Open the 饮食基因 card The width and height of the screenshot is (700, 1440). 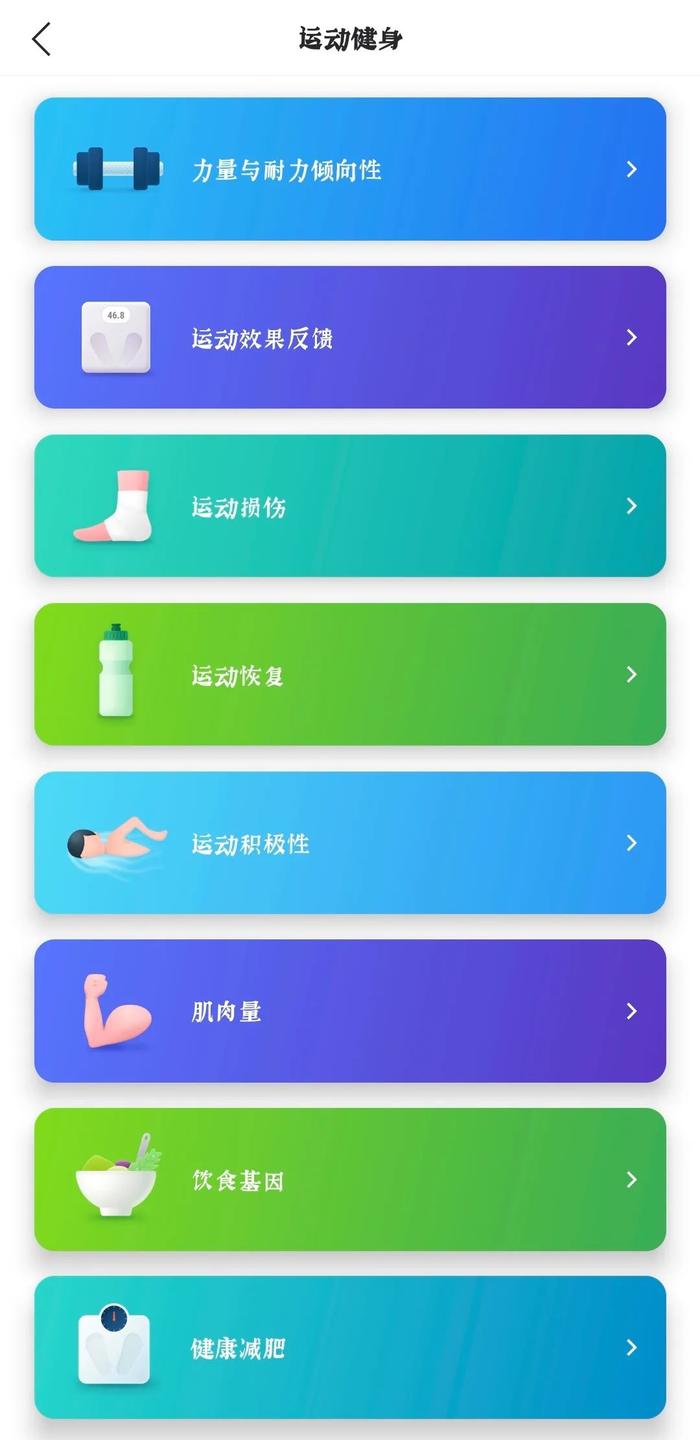pyautogui.click(x=350, y=1180)
